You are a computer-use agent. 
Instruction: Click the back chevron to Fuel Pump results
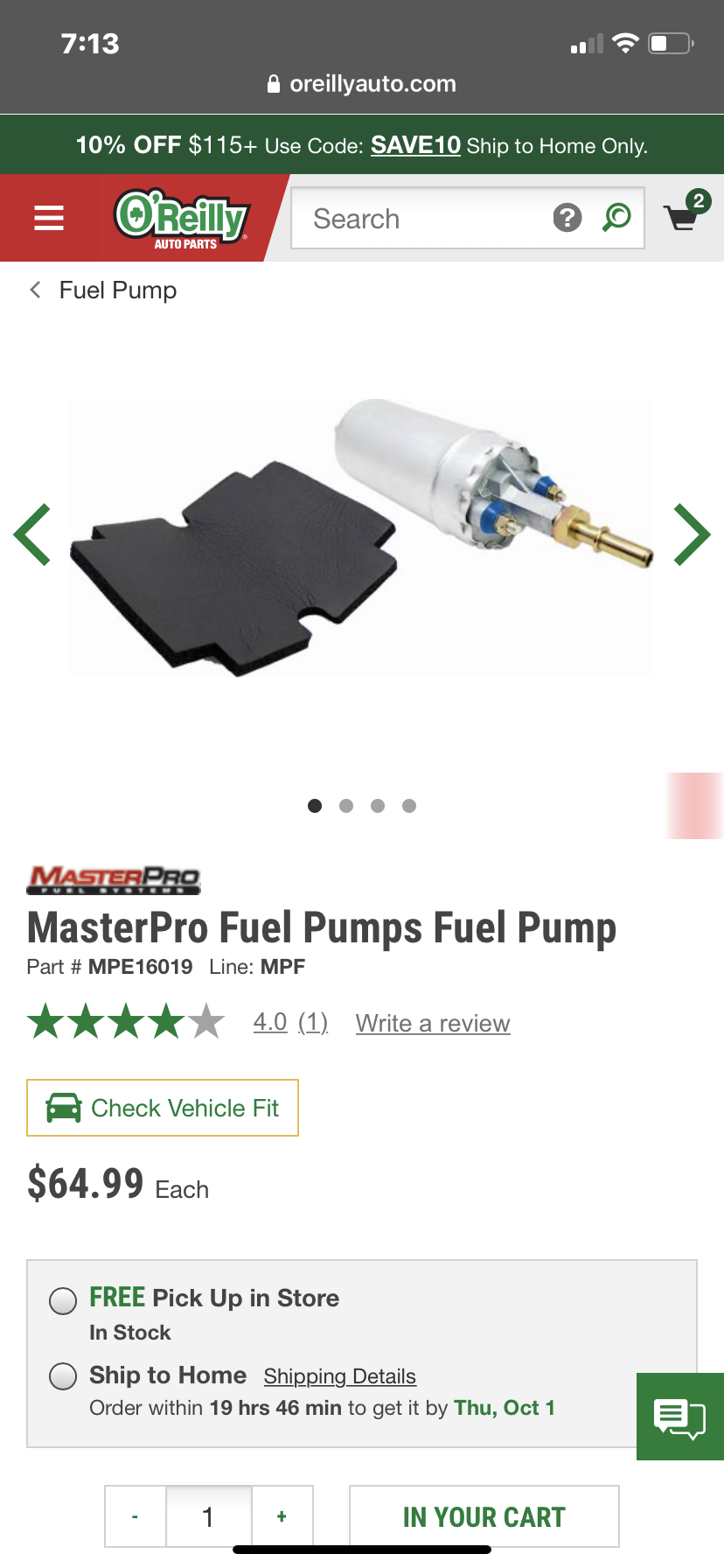point(34,290)
